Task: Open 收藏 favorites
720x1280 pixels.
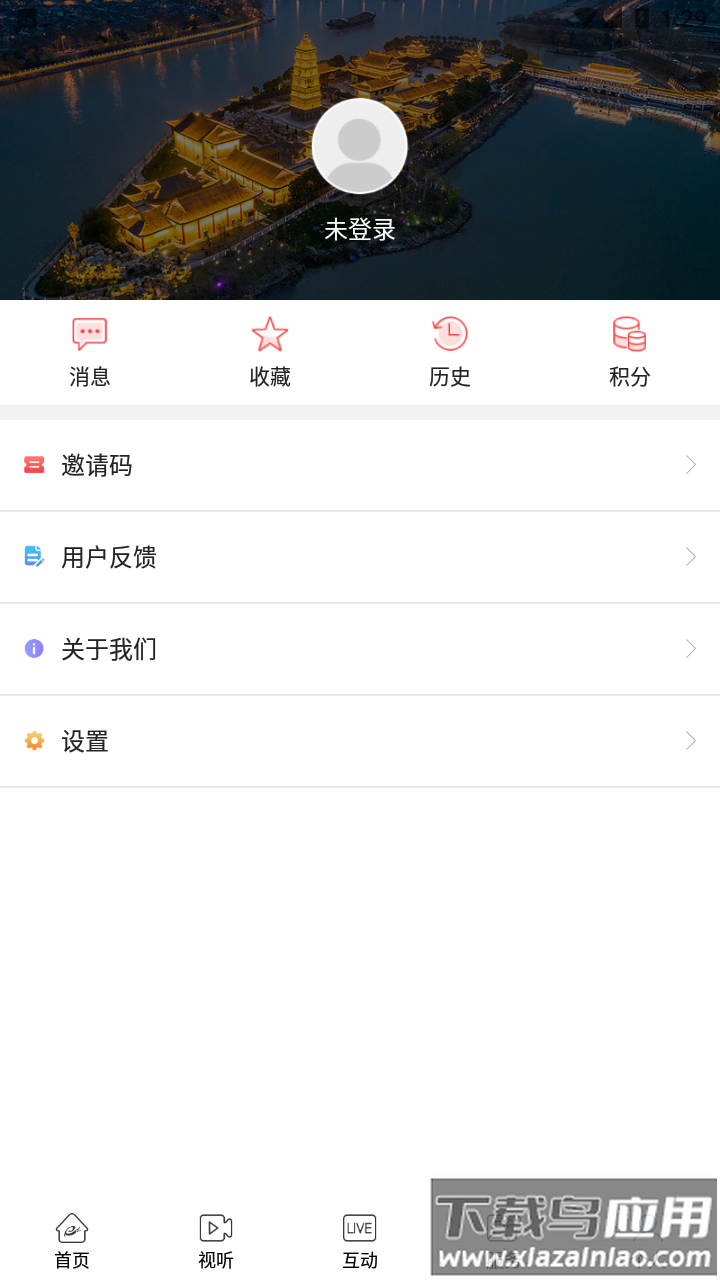Action: point(270,352)
